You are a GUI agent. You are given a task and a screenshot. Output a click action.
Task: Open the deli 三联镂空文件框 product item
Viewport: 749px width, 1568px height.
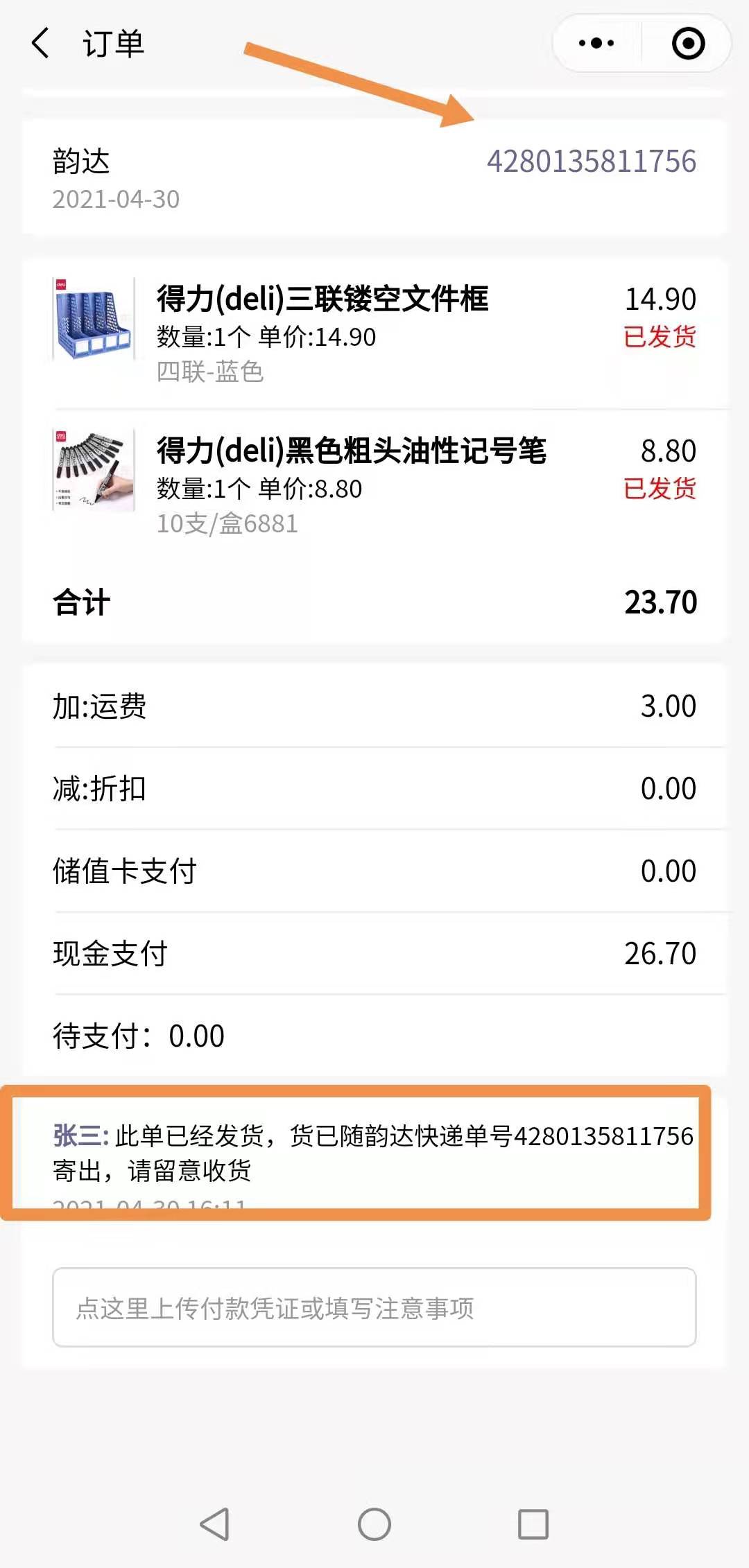point(322,299)
